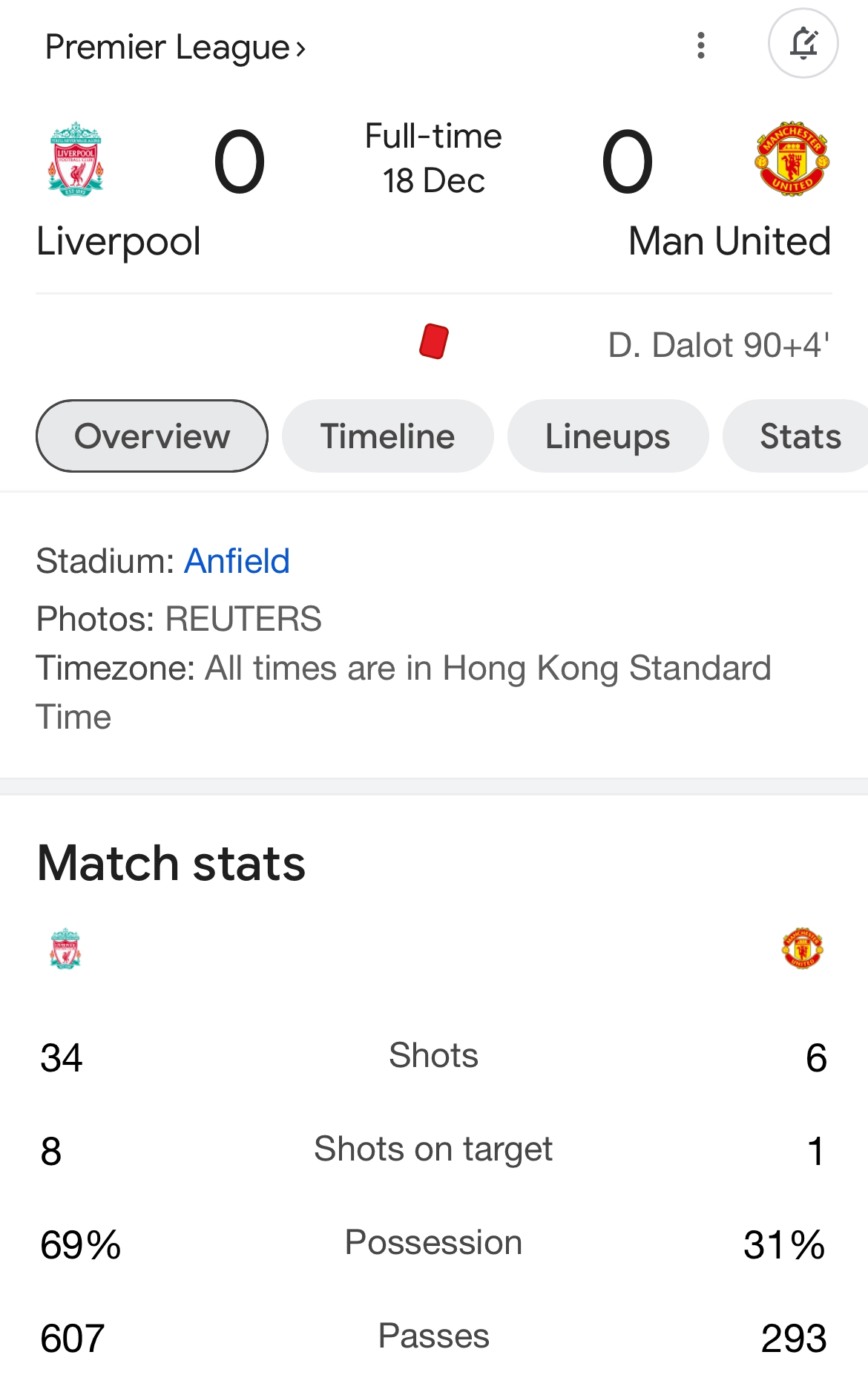Click the Shots stat row
868x1398 pixels.
coord(433,1055)
